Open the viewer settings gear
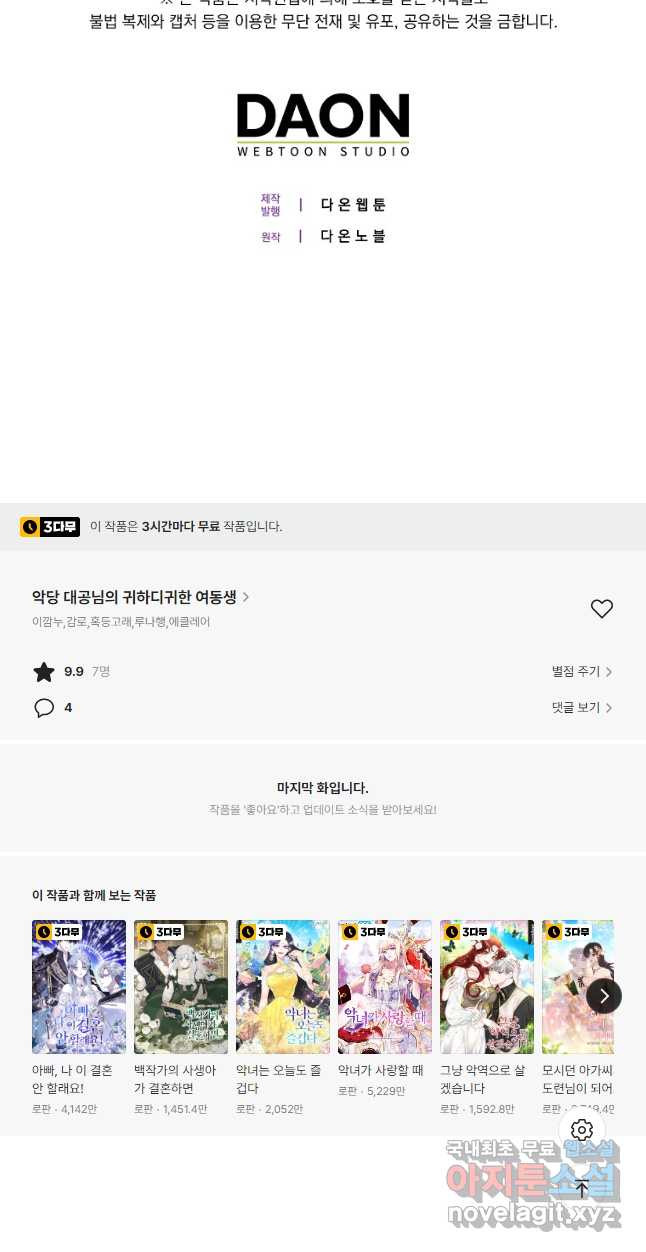This screenshot has height=1252, width=646. [x=582, y=1131]
